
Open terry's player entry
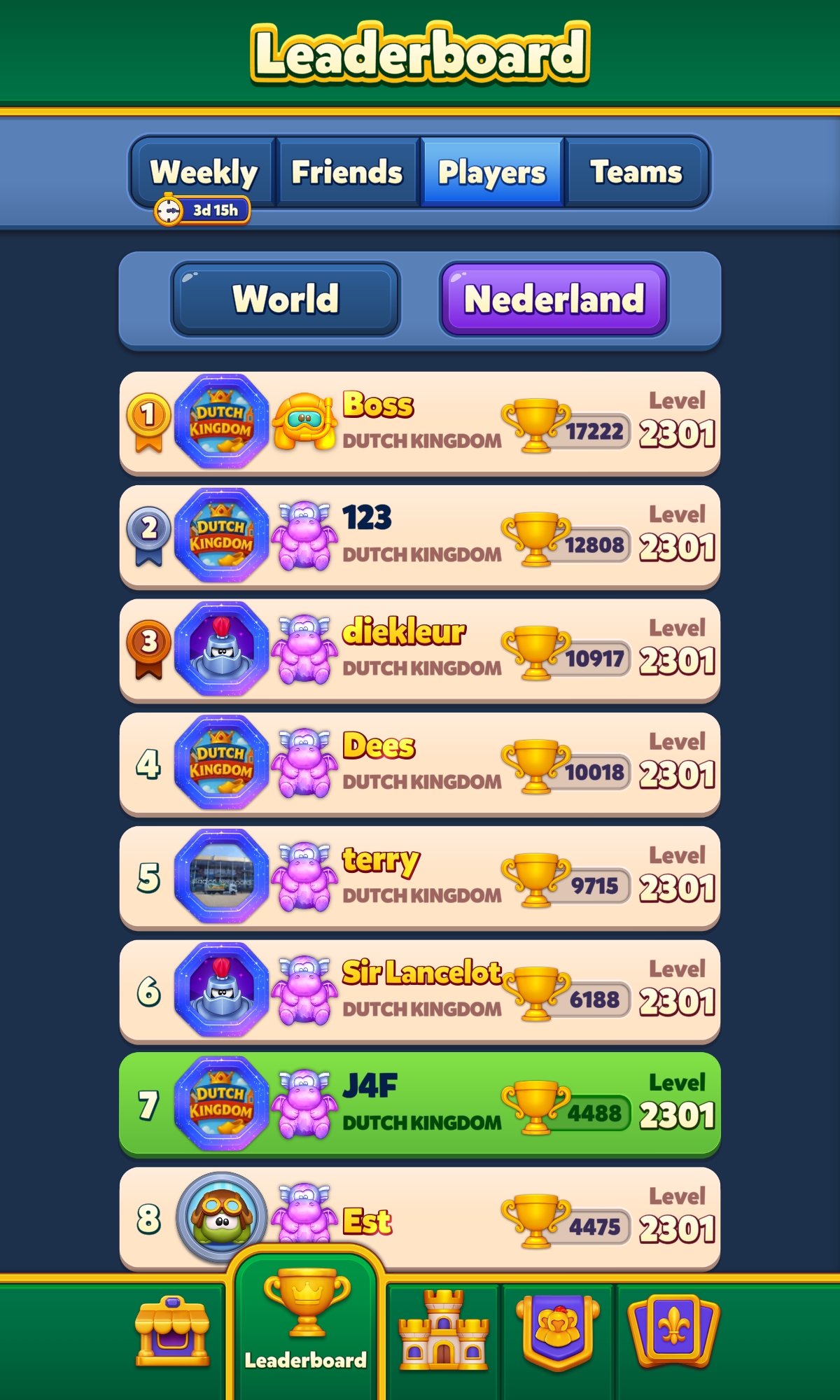pyautogui.click(x=420, y=877)
